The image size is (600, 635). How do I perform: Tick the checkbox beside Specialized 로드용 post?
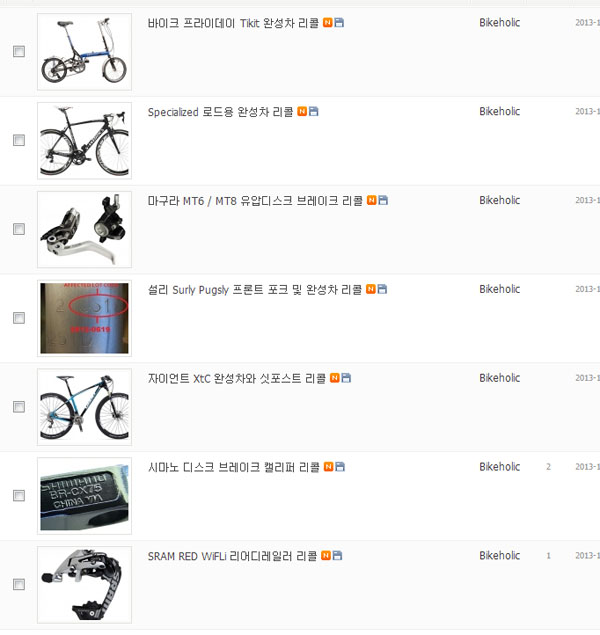(x=19, y=141)
